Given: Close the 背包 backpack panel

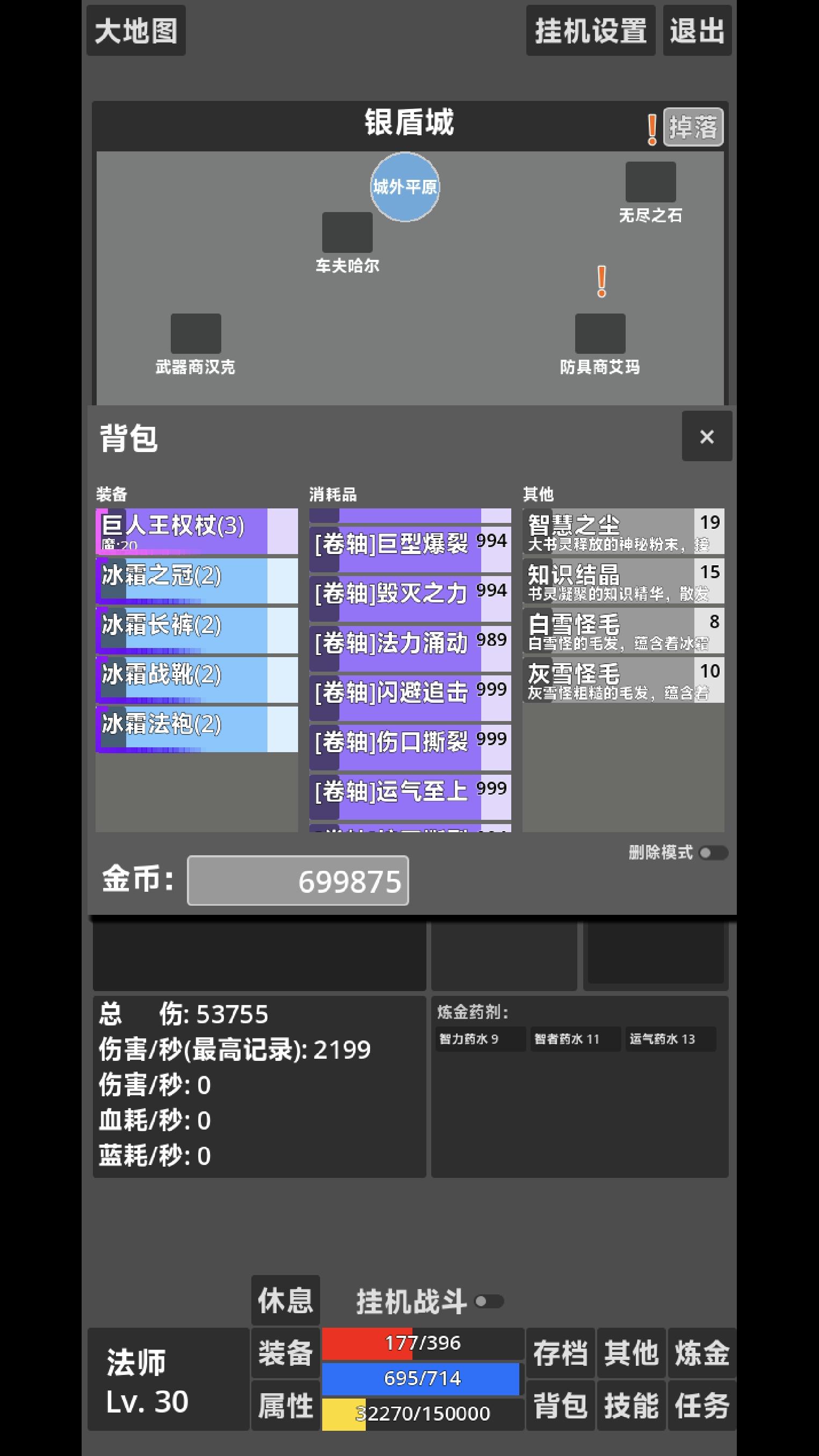Looking at the screenshot, I should pos(707,436).
